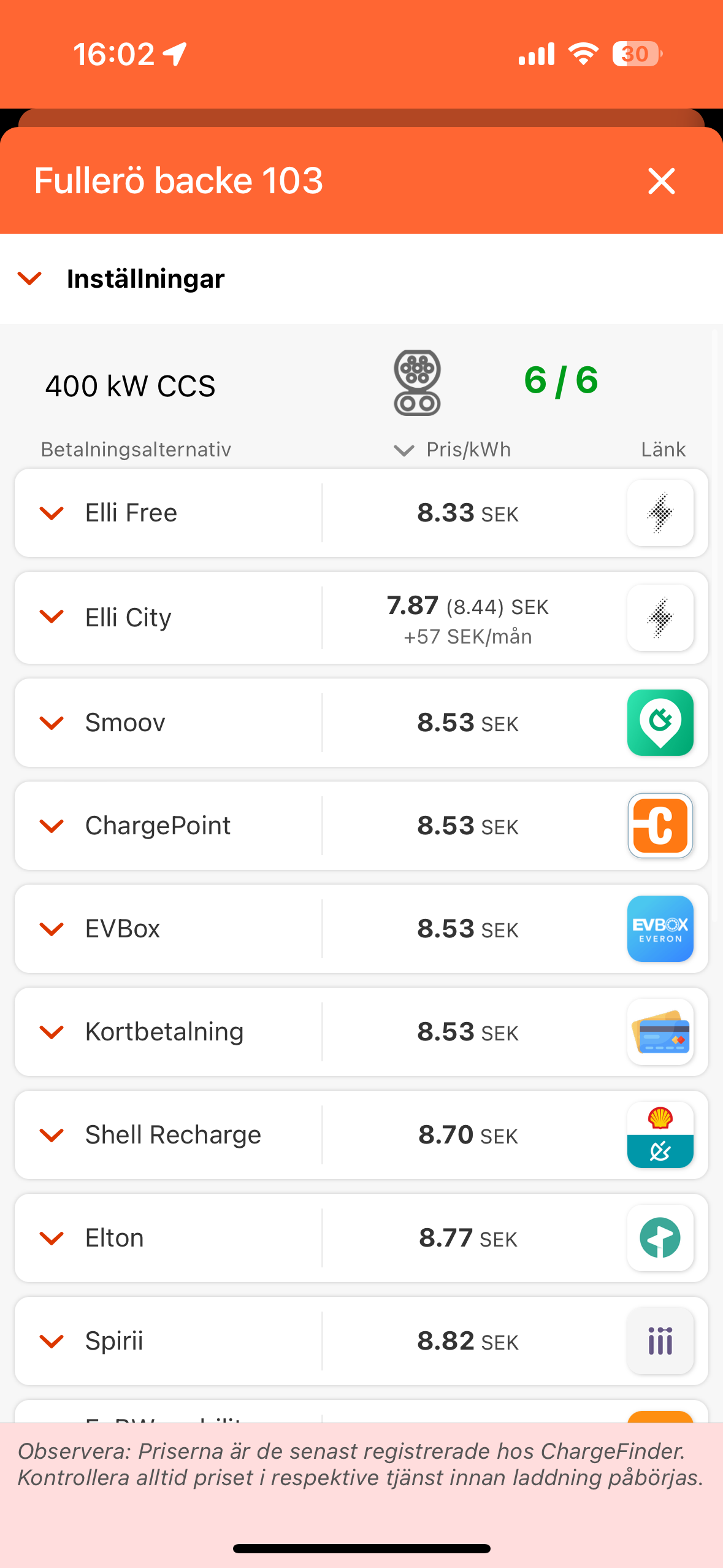Open the ChargePoint app link
Image resolution: width=723 pixels, height=1568 pixels.
(660, 826)
